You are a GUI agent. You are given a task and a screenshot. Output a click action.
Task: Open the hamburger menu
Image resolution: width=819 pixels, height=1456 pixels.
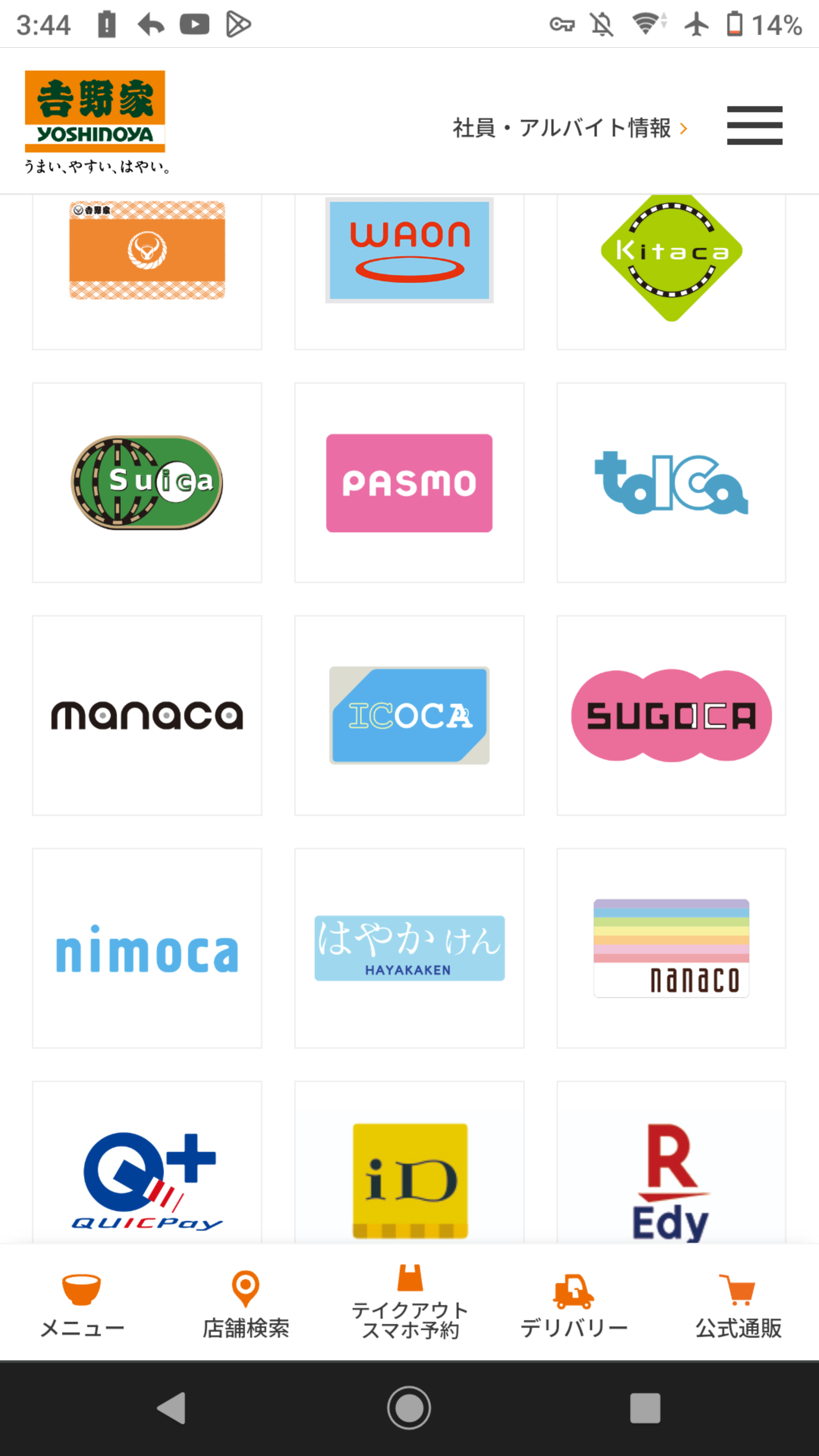click(x=755, y=126)
